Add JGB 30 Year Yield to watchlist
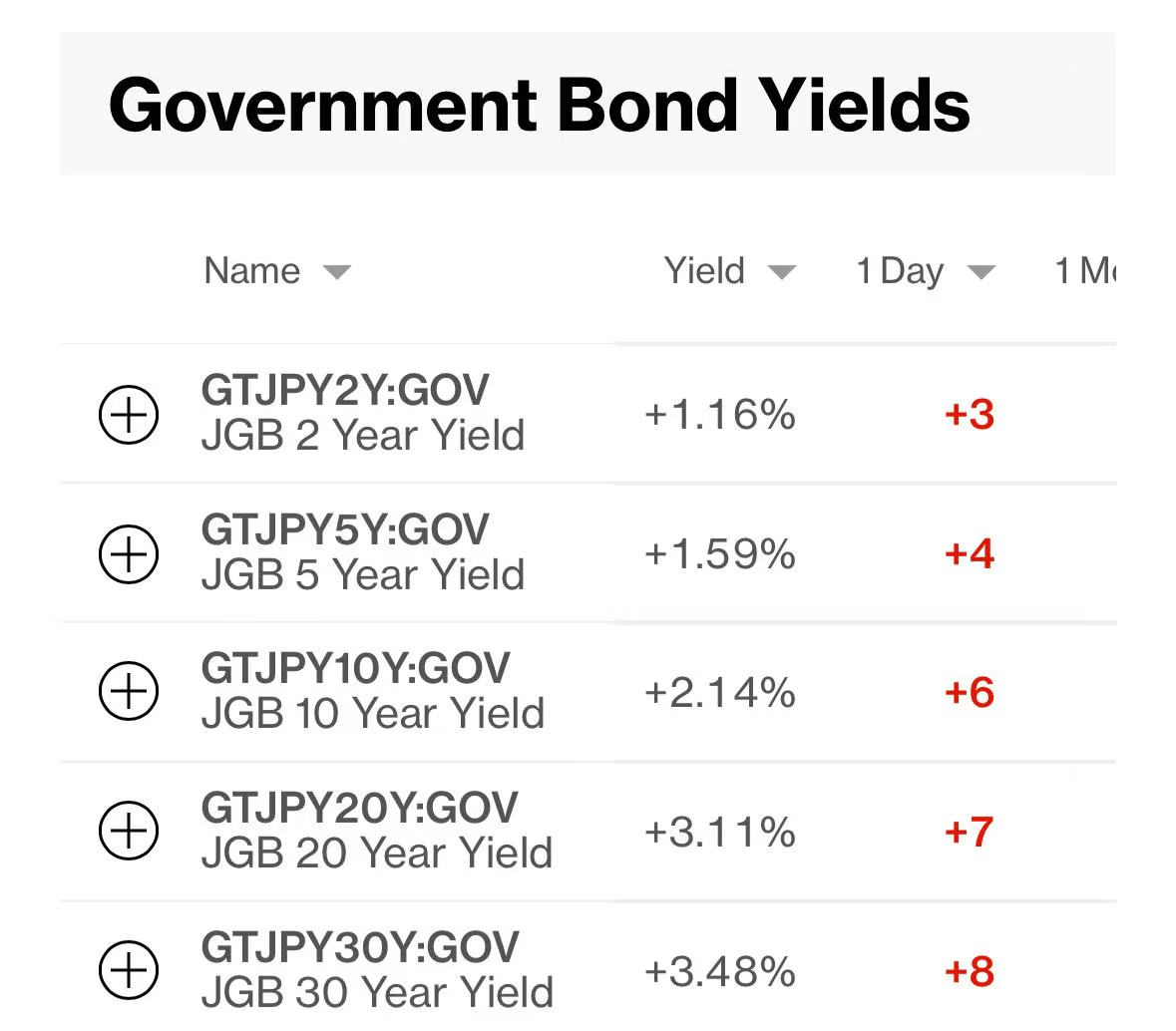The width and height of the screenshot is (1176, 1031). click(129, 970)
